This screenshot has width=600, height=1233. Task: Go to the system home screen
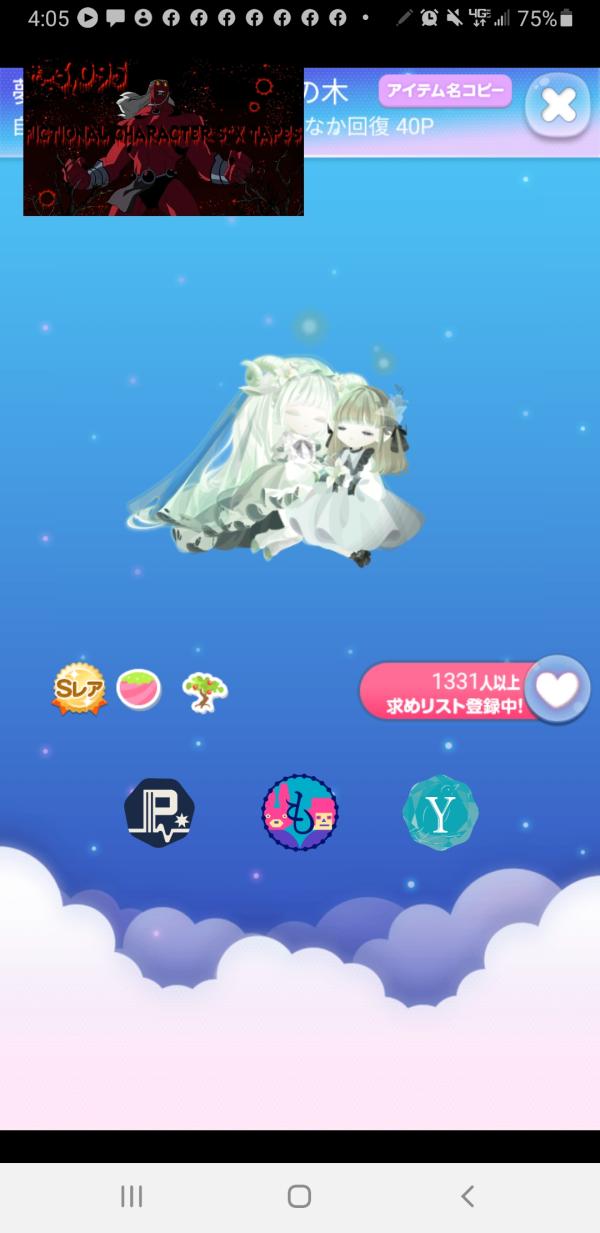click(x=299, y=1196)
